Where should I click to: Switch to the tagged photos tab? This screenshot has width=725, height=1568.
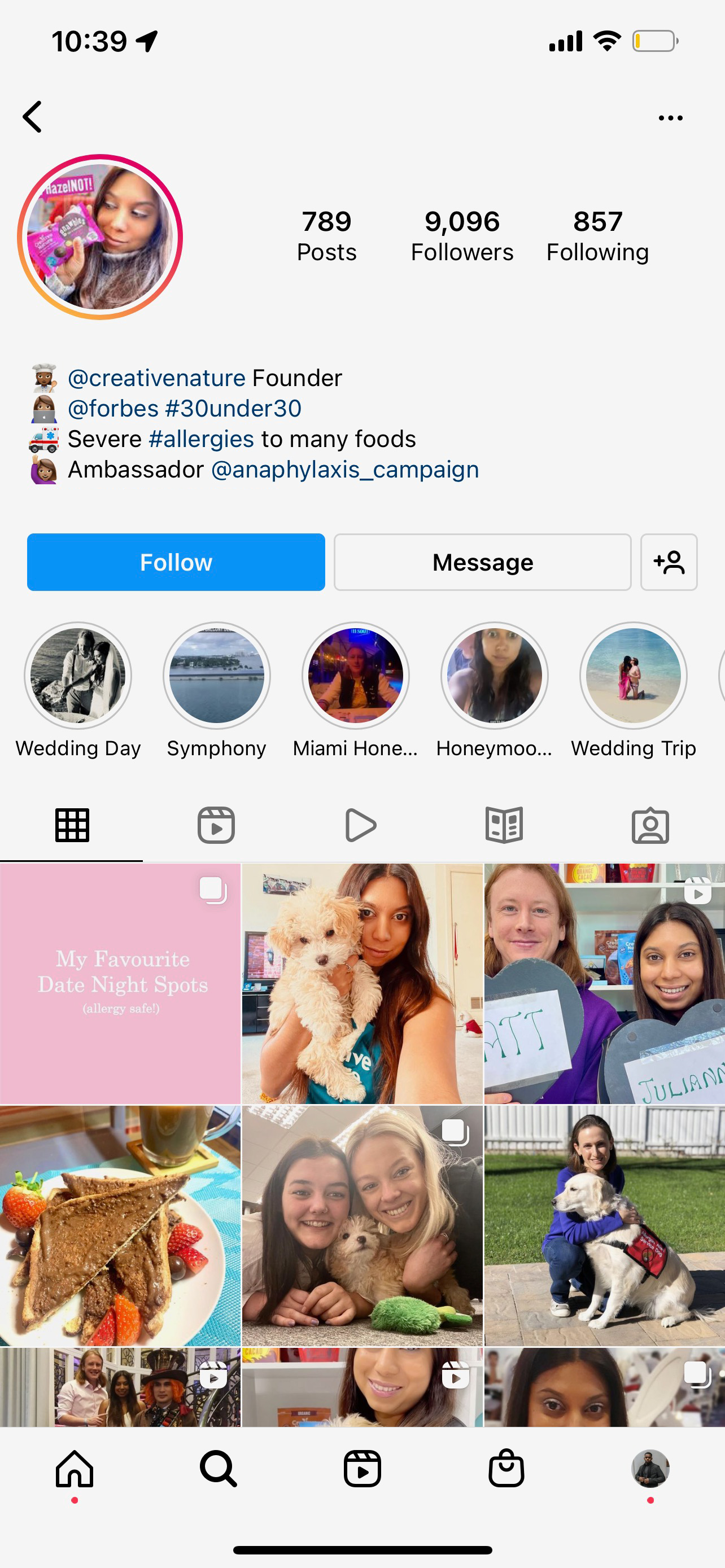[x=650, y=825]
